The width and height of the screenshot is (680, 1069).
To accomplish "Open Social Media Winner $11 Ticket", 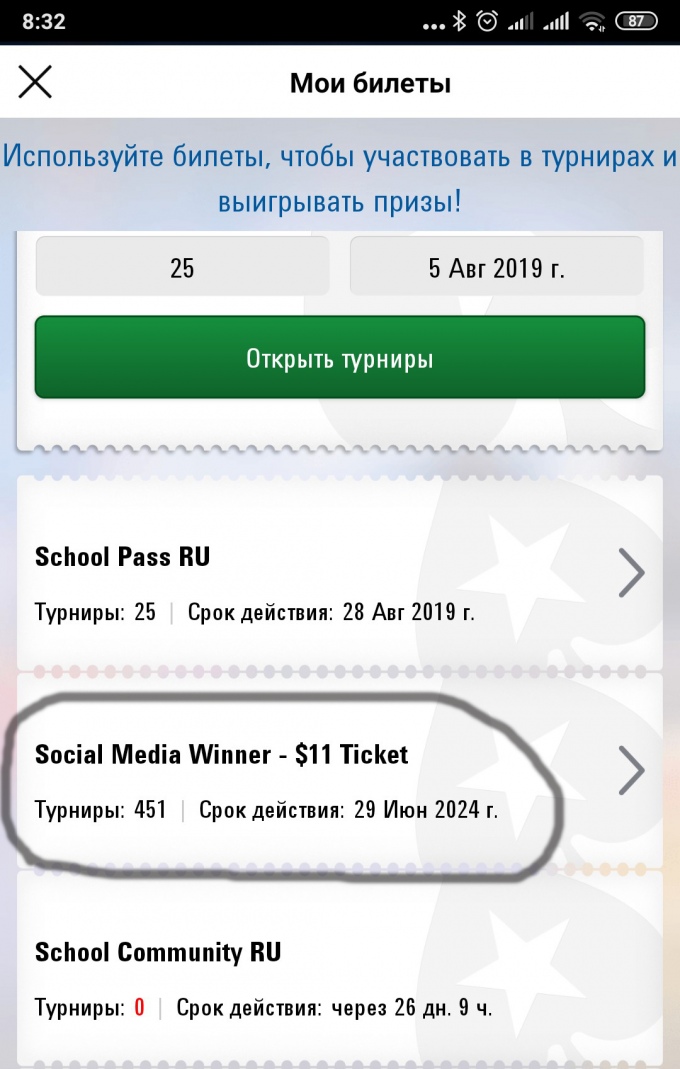I will pyautogui.click(x=340, y=772).
